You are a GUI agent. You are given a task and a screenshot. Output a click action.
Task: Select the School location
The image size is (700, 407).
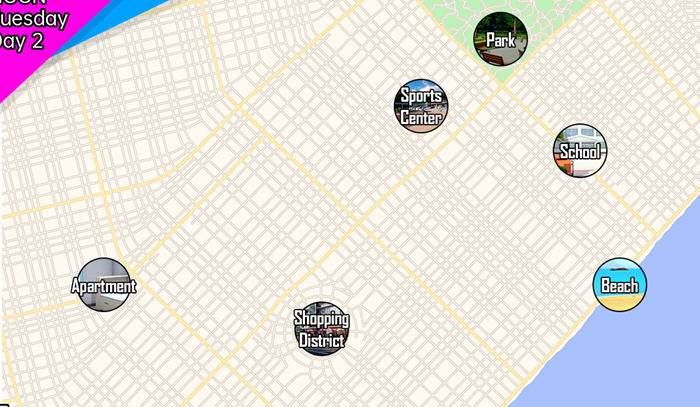pos(580,151)
